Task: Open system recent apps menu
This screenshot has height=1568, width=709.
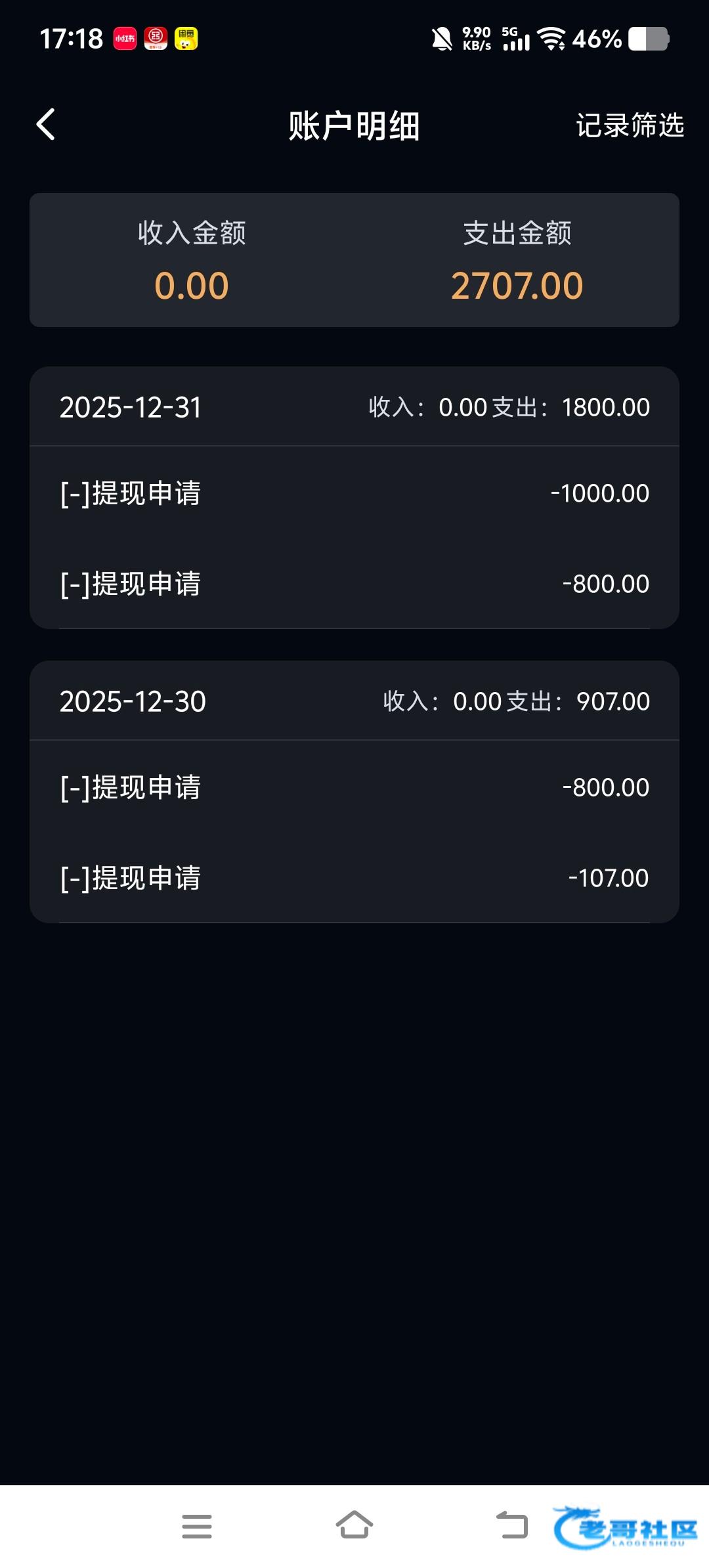Action: point(197,1526)
